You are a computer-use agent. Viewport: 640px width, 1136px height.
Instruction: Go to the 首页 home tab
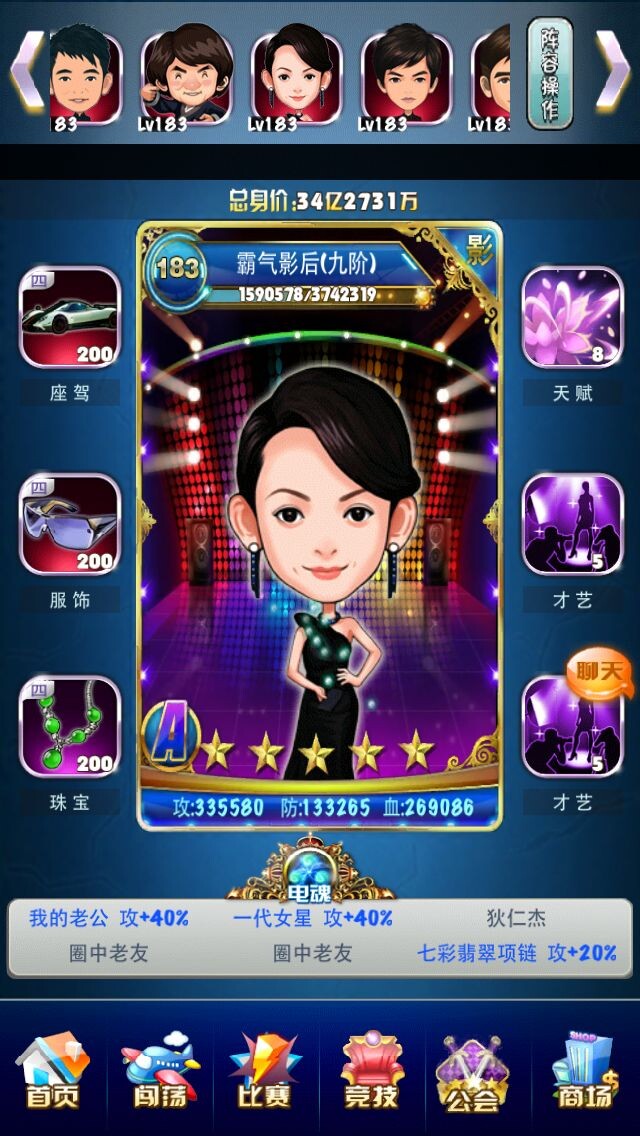coord(52,1073)
